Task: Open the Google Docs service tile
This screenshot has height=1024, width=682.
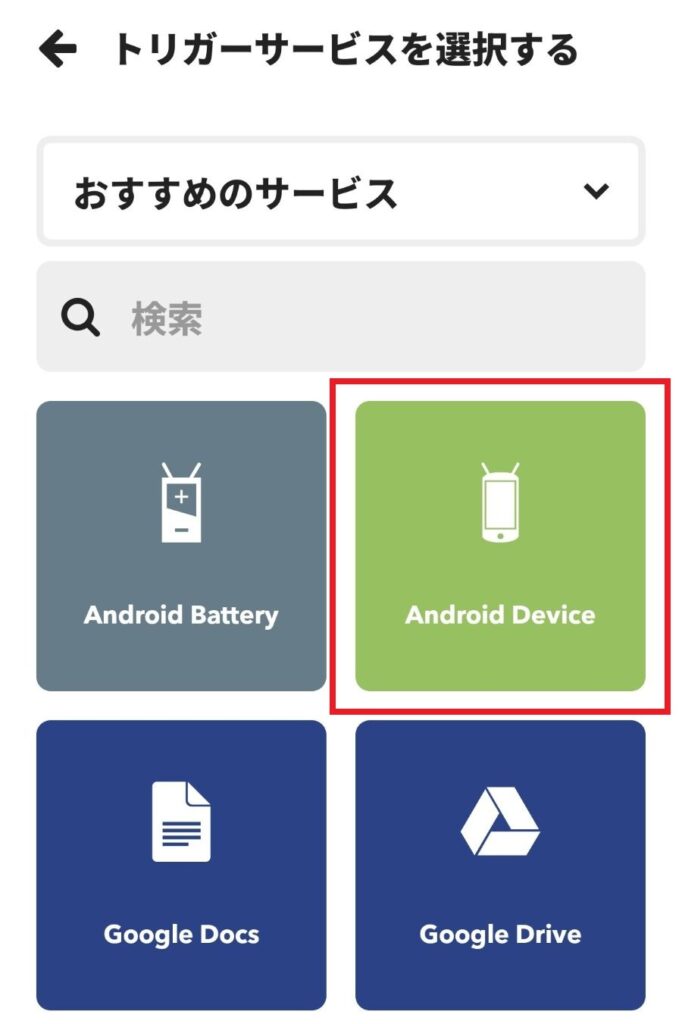Action: 181,865
